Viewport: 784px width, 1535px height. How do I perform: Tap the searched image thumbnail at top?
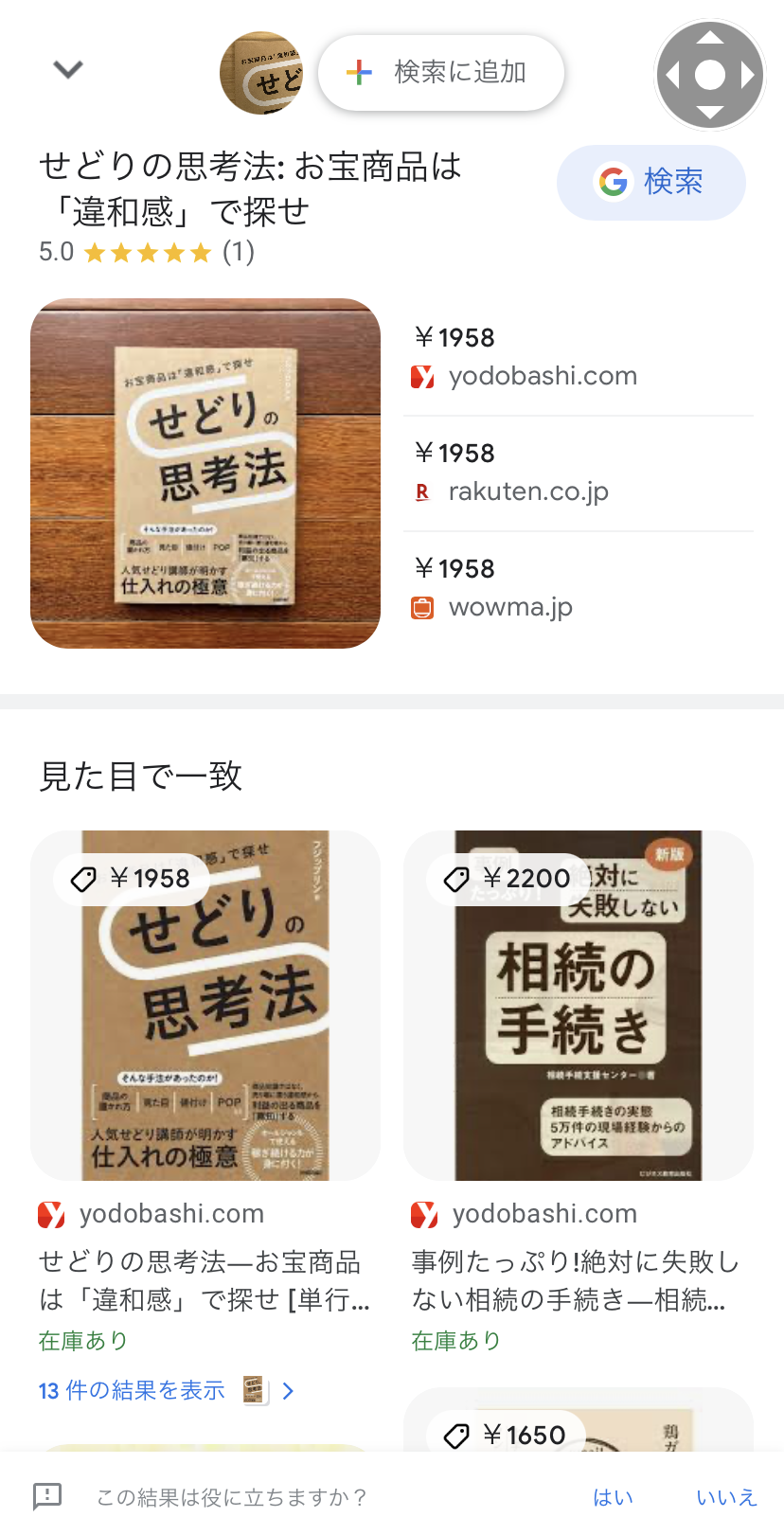[261, 73]
